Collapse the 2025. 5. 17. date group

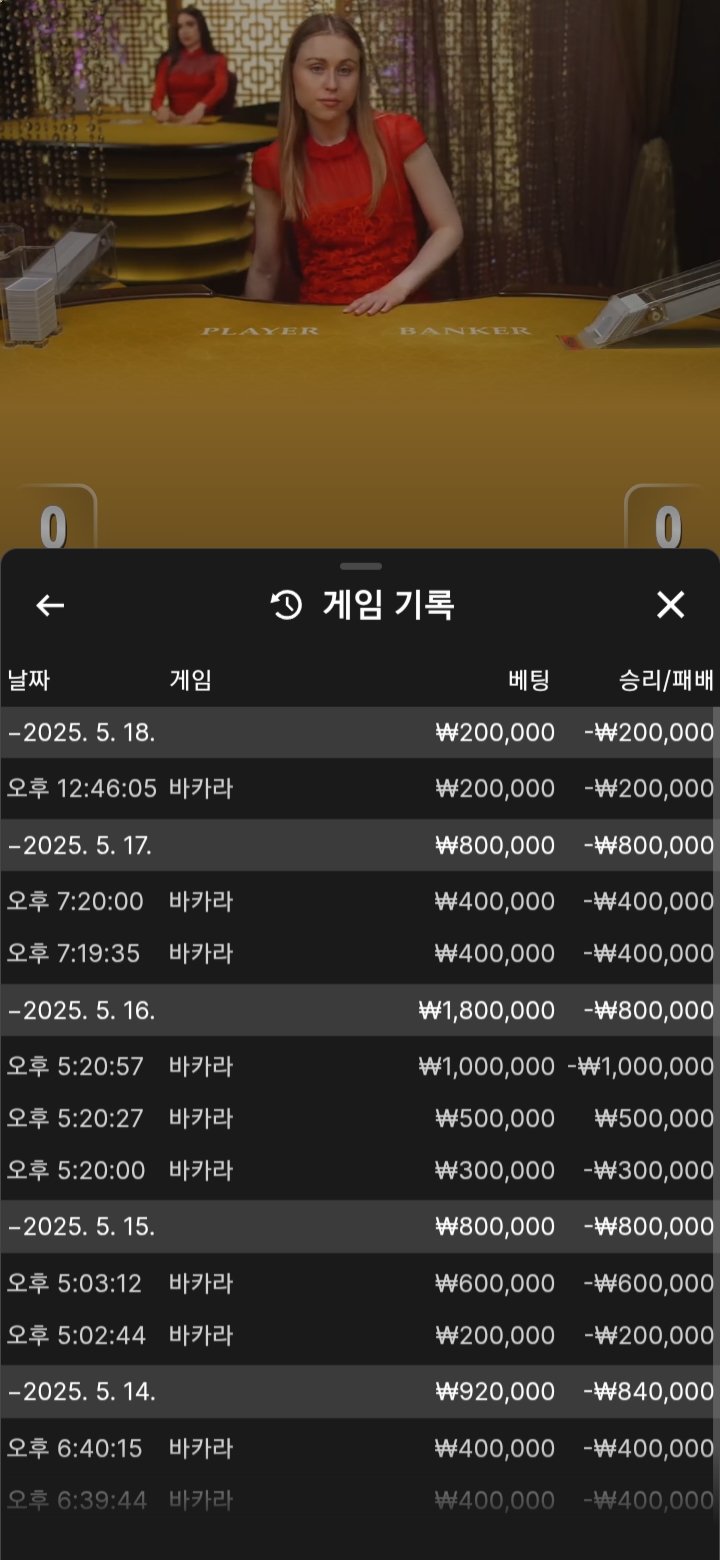click(x=360, y=846)
